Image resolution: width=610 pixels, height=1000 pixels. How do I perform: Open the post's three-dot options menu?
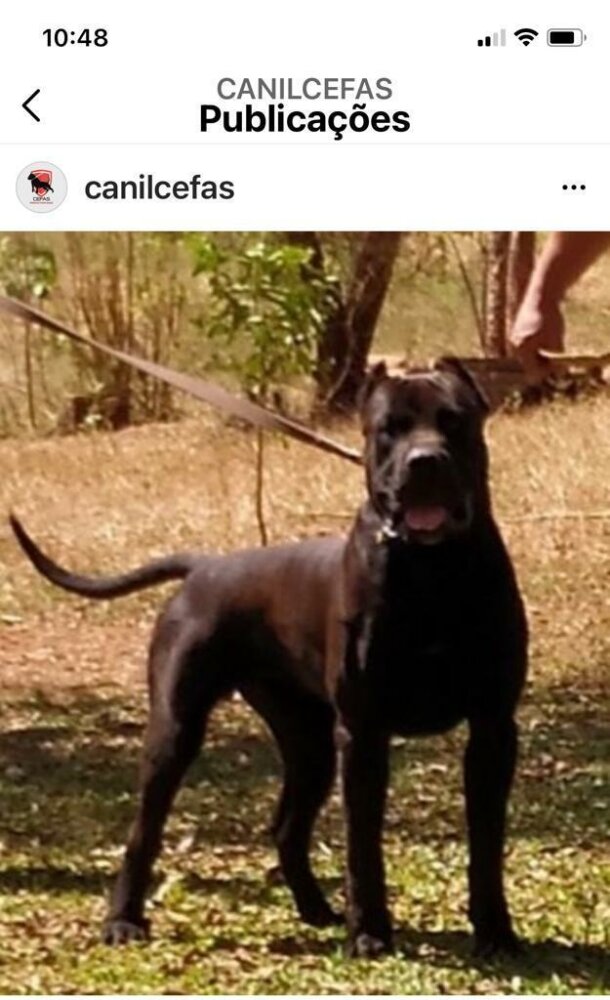click(x=574, y=188)
